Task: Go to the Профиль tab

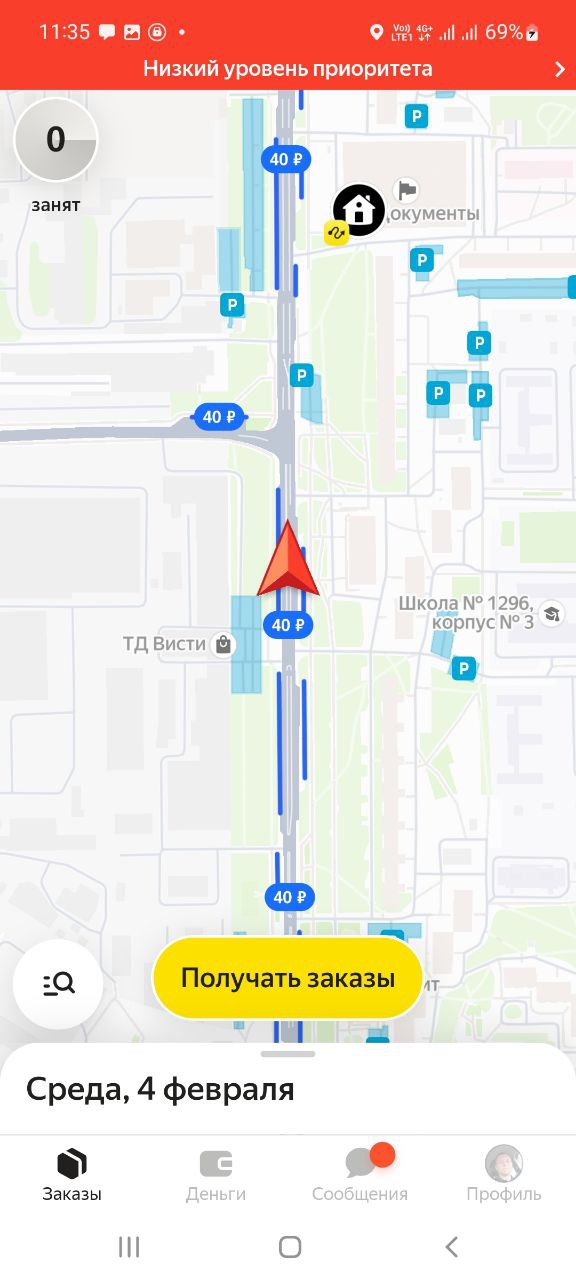Action: (504, 1175)
